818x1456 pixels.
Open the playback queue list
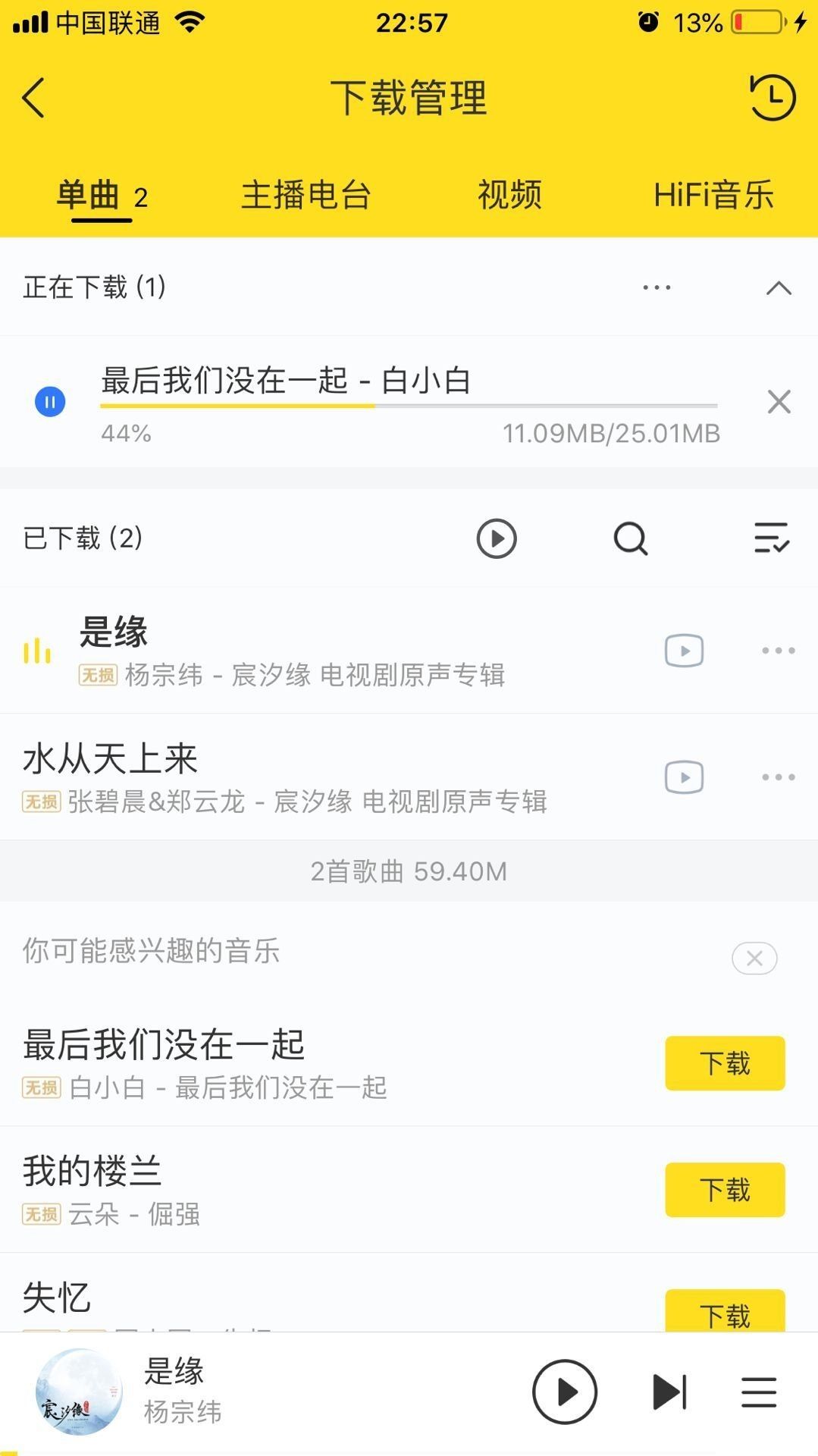[759, 1392]
